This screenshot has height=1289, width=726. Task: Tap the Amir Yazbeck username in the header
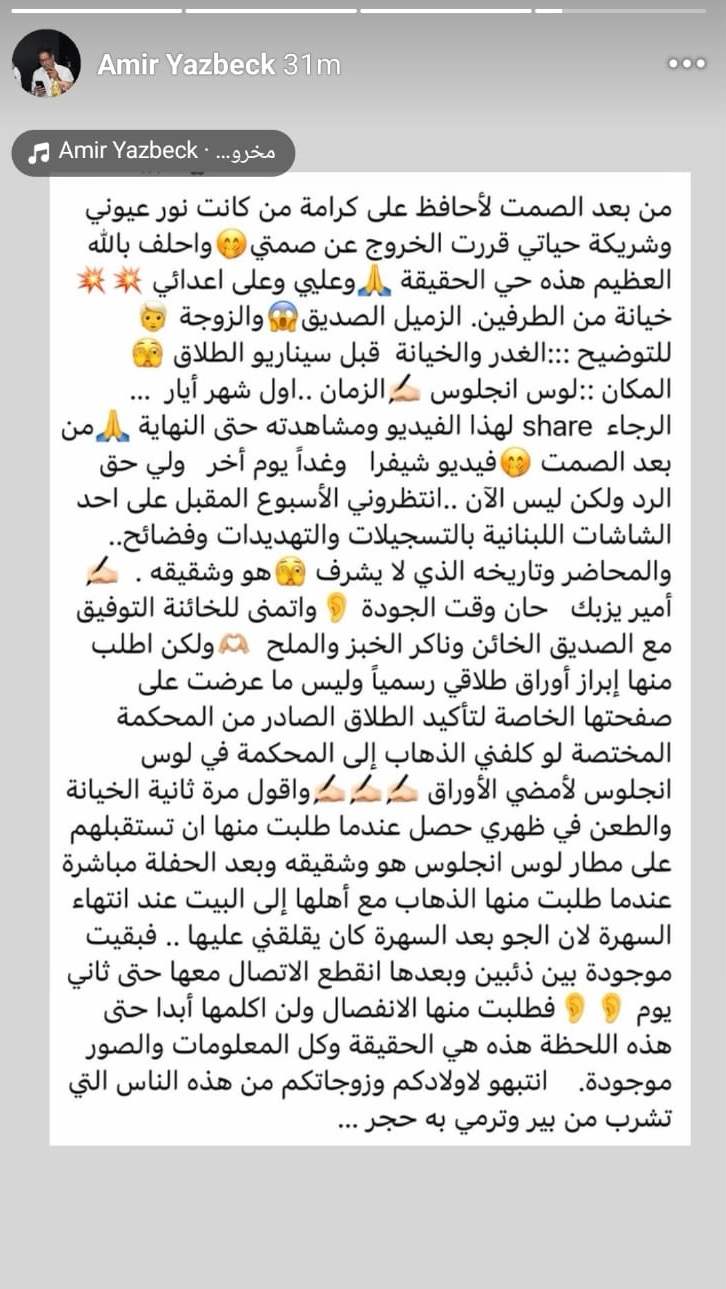coord(186,65)
